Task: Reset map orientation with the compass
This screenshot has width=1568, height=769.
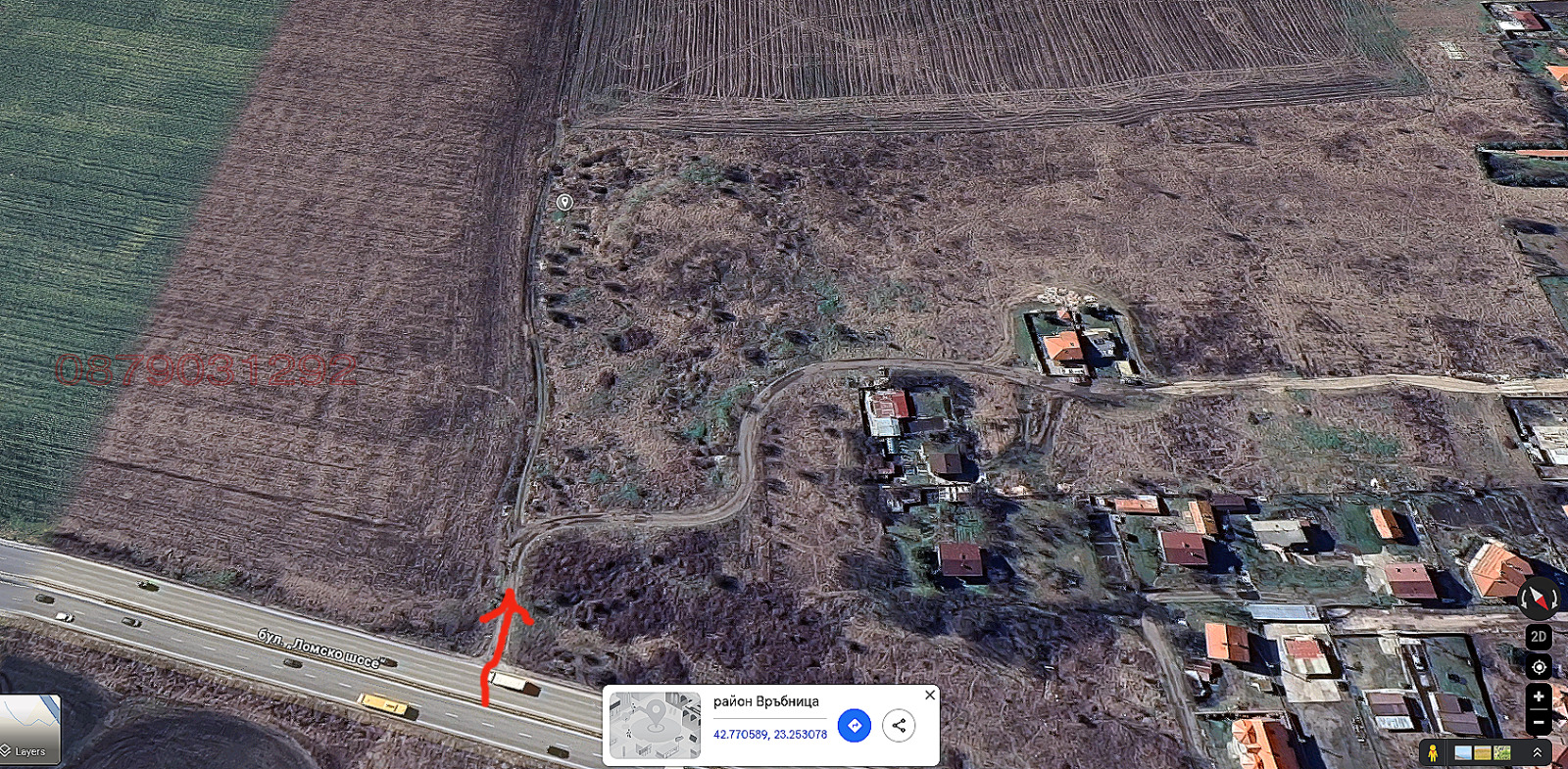Action: click(1538, 598)
